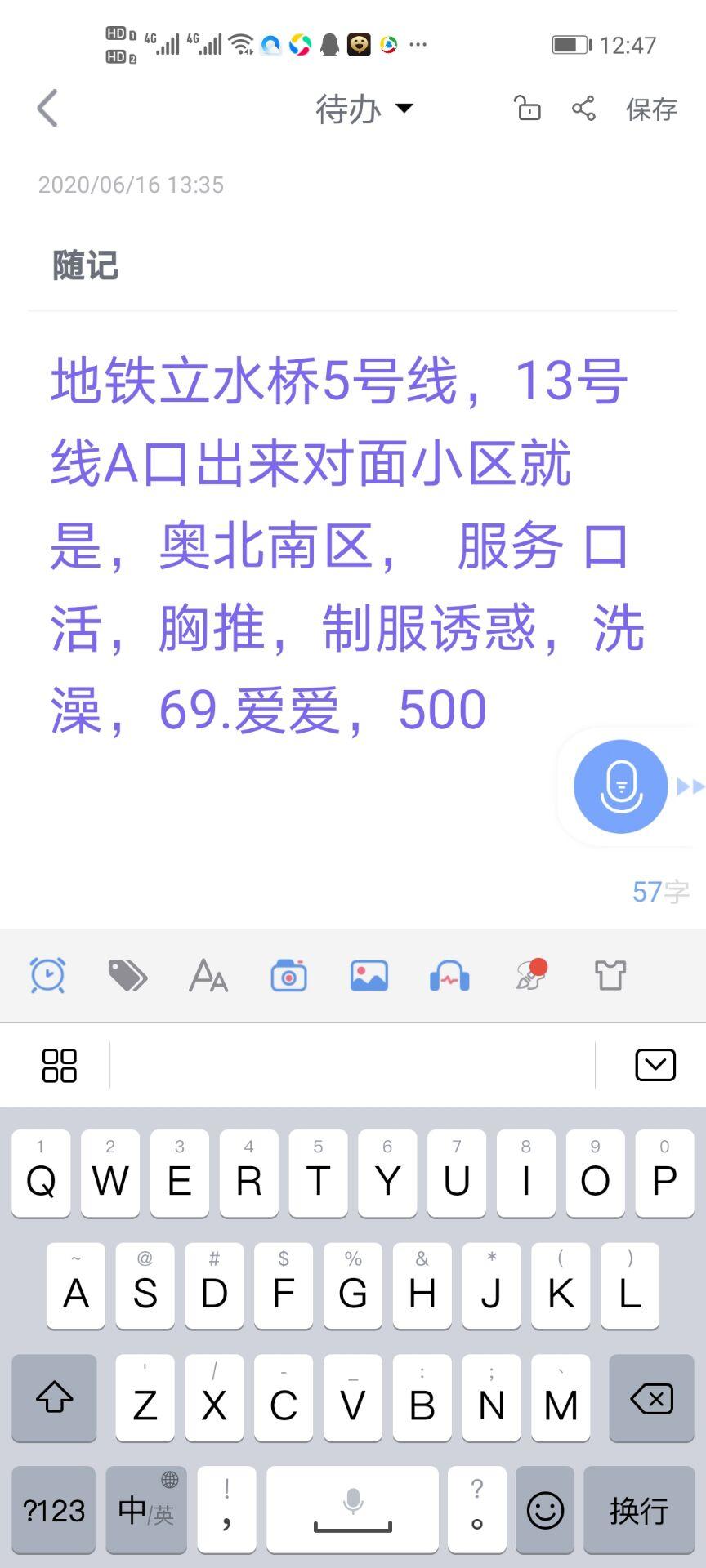The image size is (706, 1568).
Task: Expand the voice panel double arrow
Action: [x=690, y=786]
